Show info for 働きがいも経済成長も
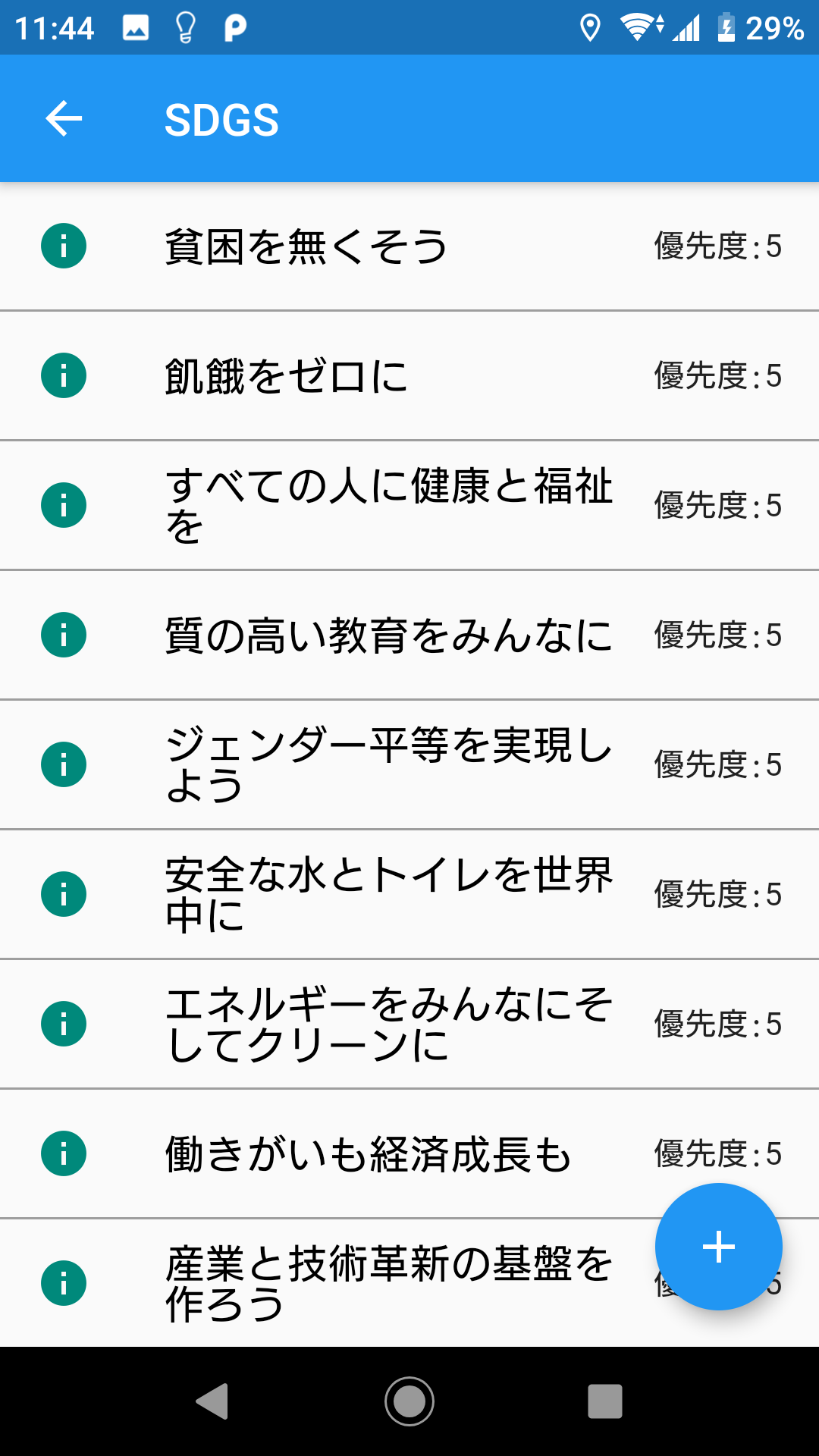Viewport: 819px width, 1456px height. pyautogui.click(x=64, y=1153)
